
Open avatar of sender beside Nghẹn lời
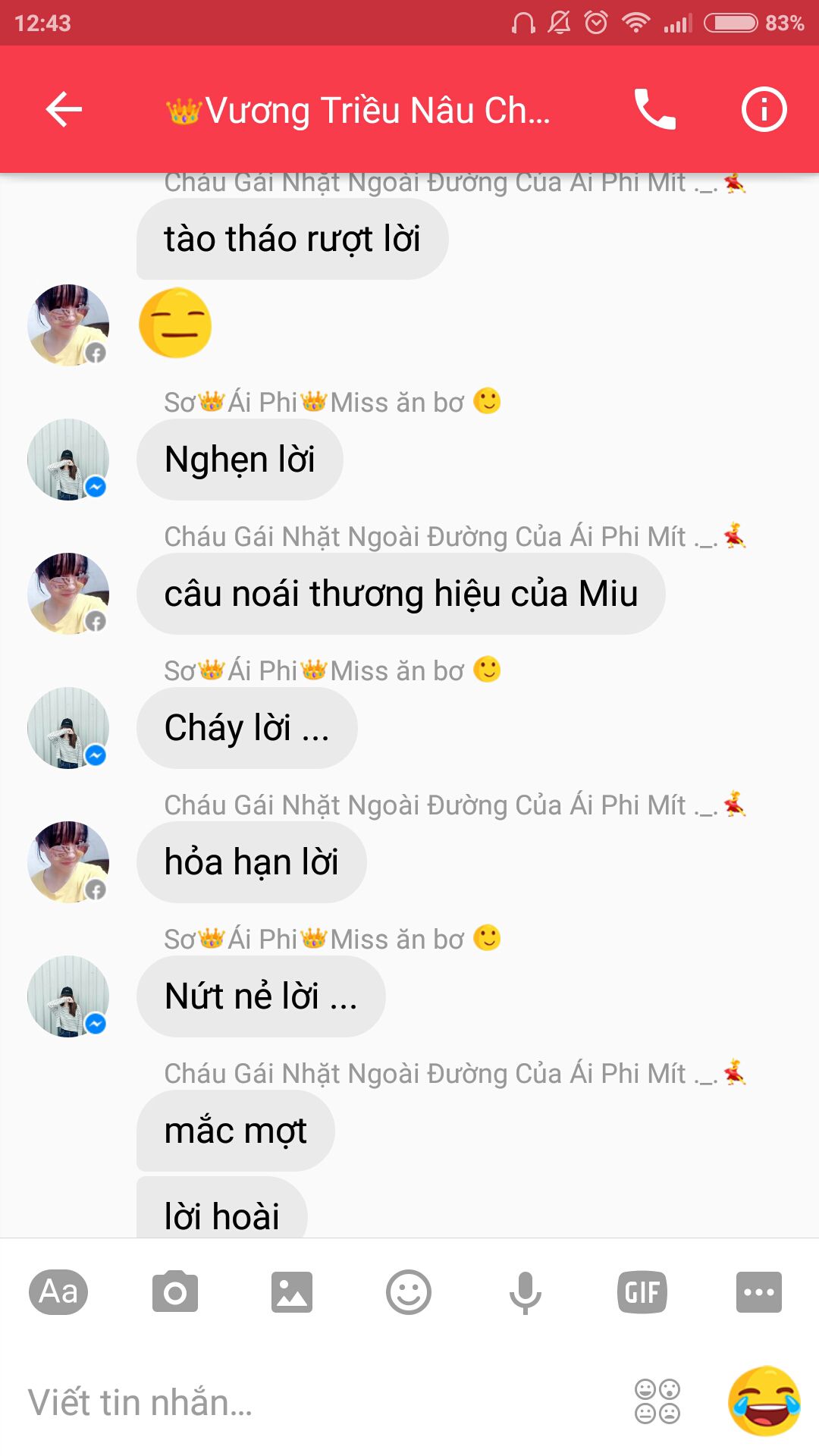click(68, 460)
